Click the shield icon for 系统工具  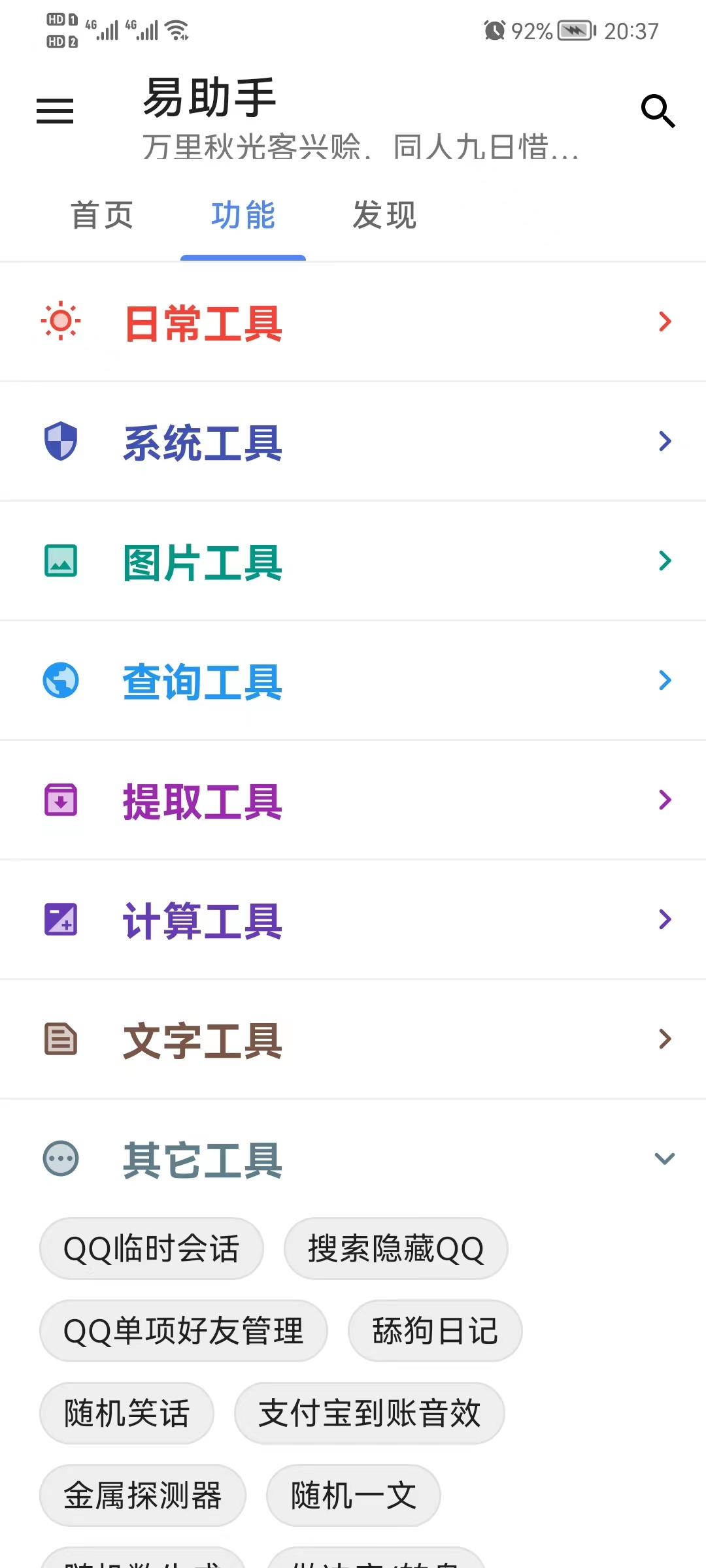[61, 442]
